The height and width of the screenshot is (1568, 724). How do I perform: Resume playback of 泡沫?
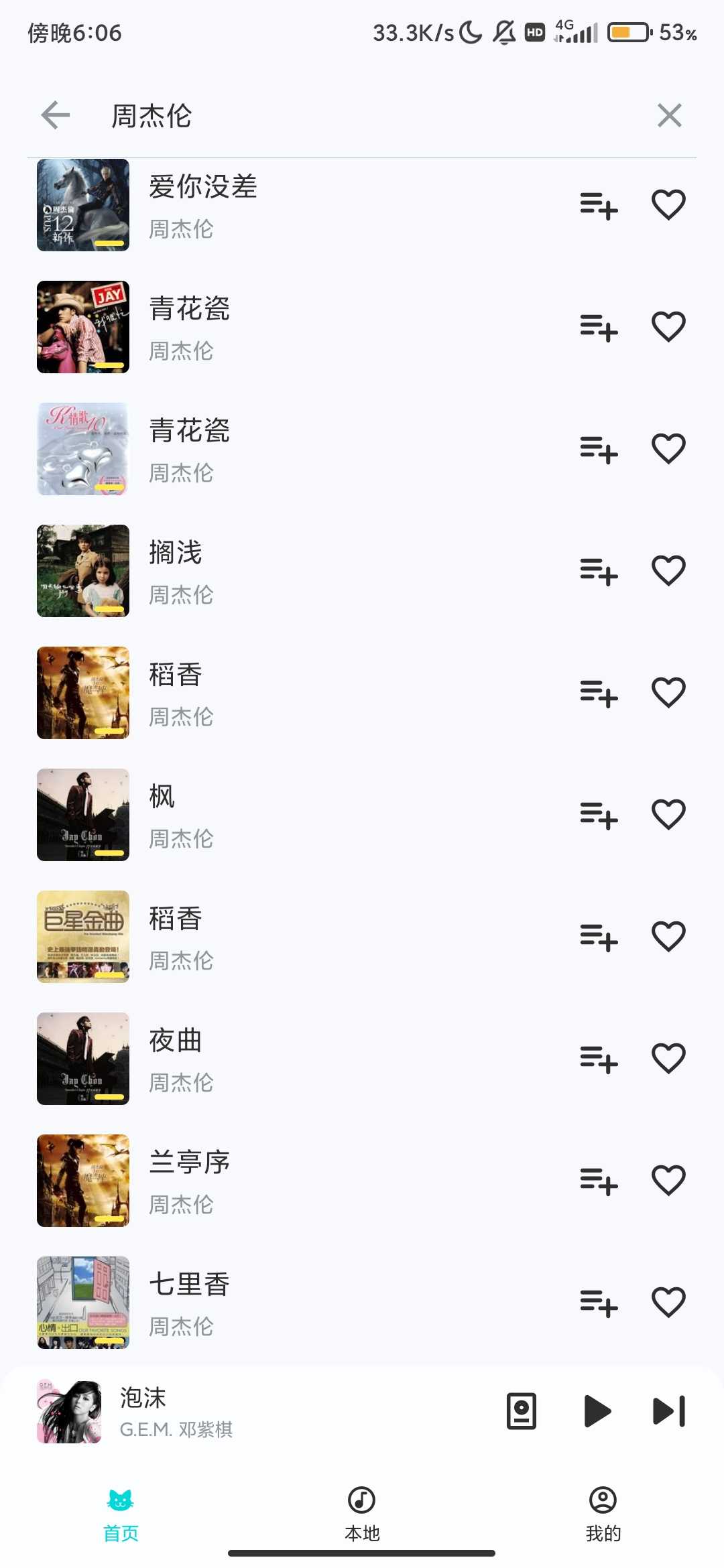point(597,1411)
